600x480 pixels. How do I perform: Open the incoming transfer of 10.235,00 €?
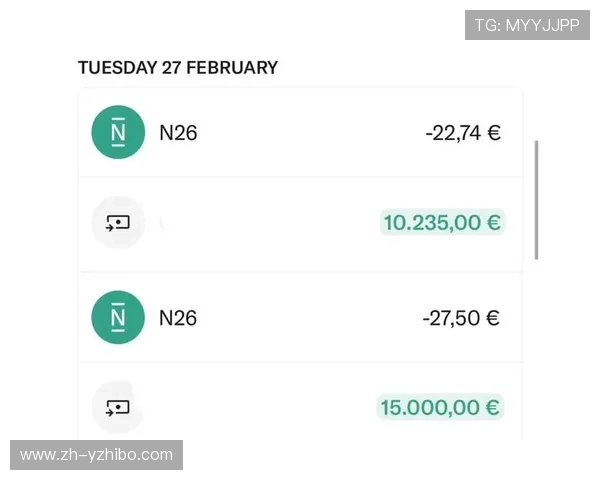[300, 223]
